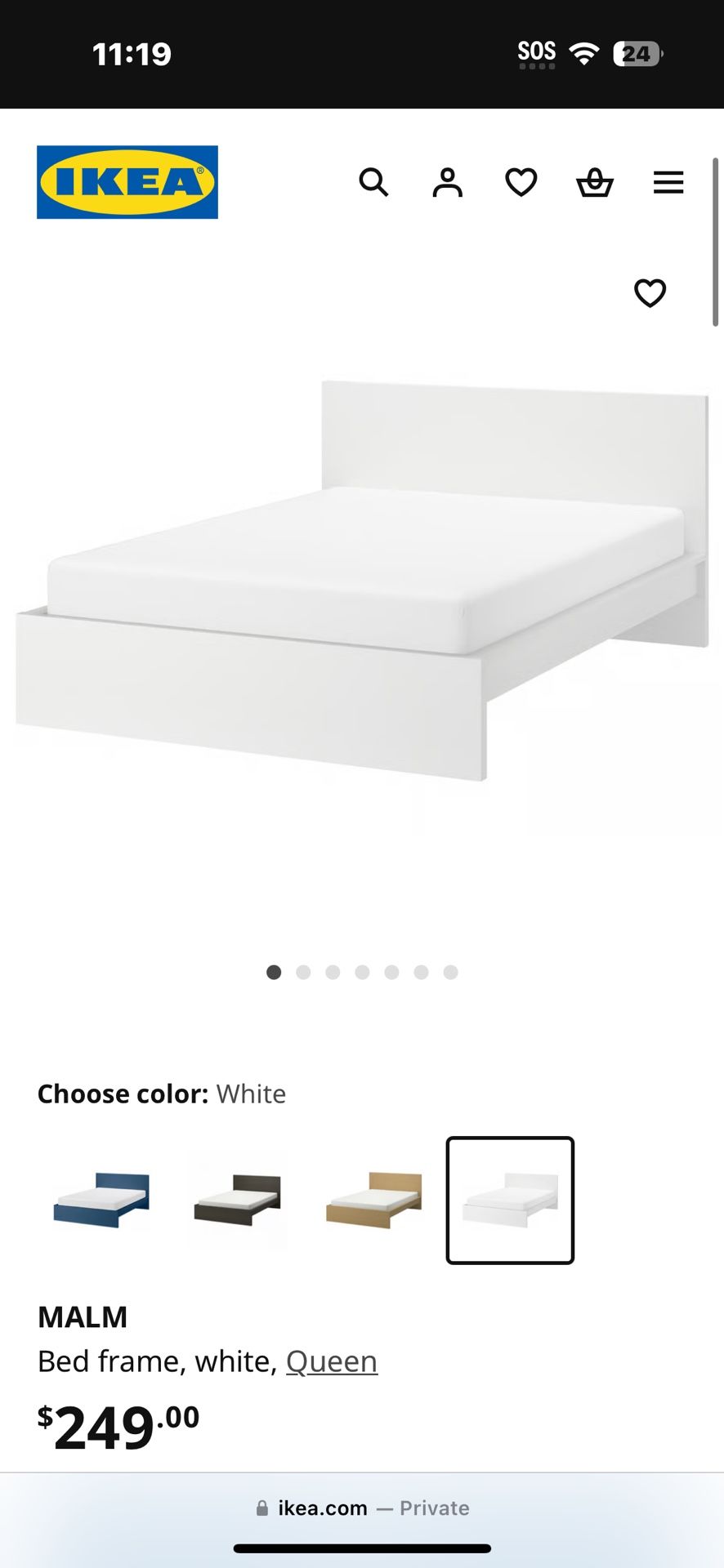Select the blue color option
Screen dimensions: 724x1568
101,1200
